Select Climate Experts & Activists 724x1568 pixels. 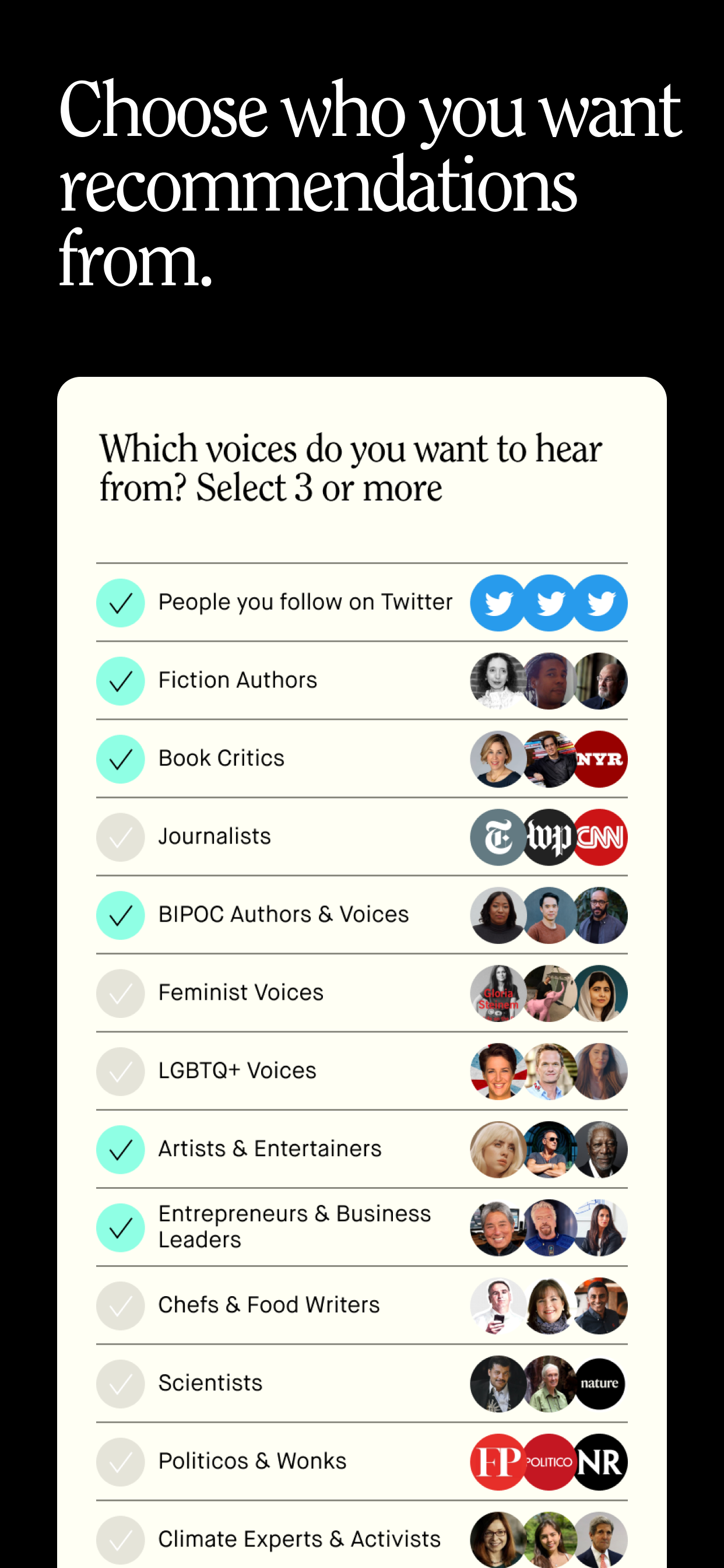pos(121,1539)
